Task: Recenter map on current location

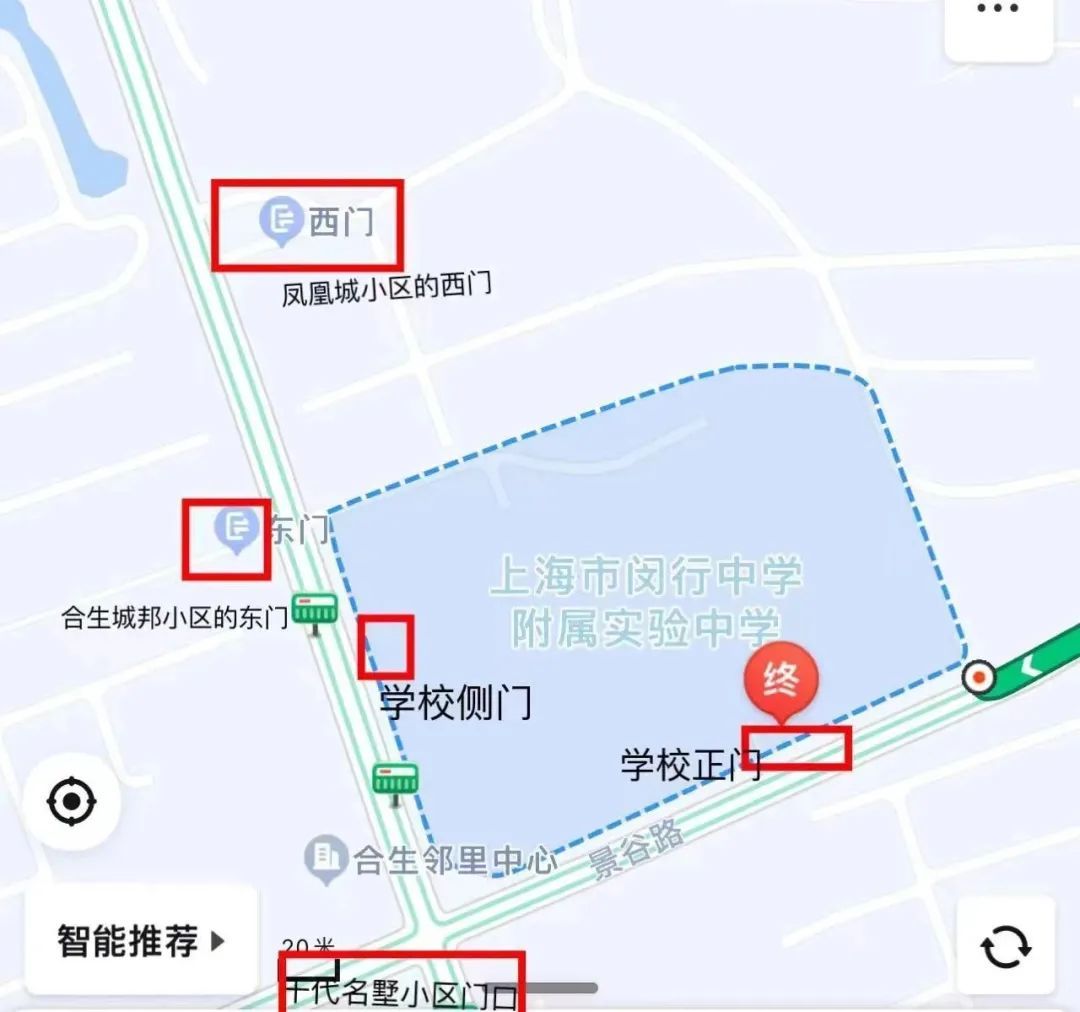Action: [x=72, y=801]
